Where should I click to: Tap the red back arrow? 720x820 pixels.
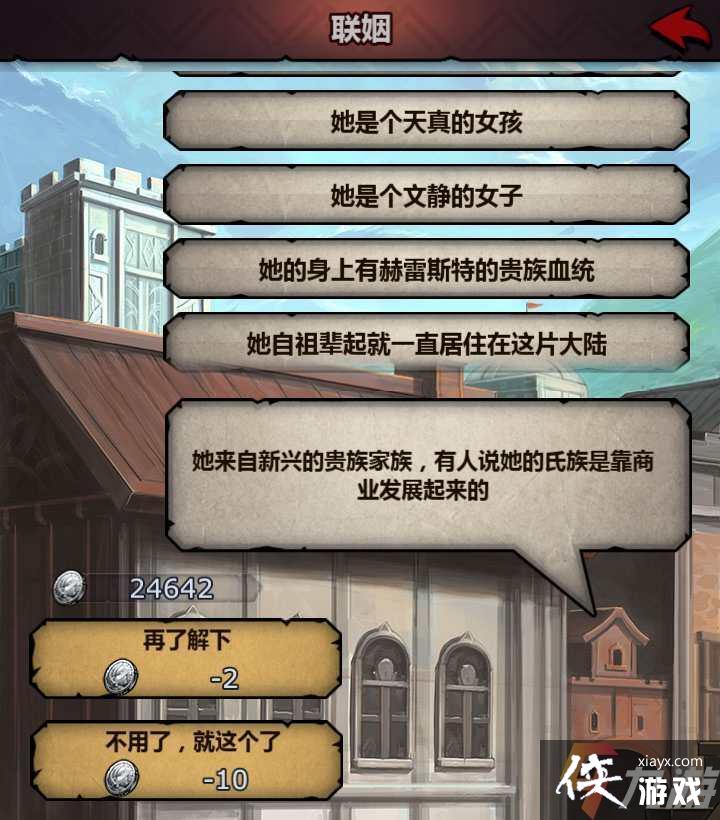tap(685, 28)
